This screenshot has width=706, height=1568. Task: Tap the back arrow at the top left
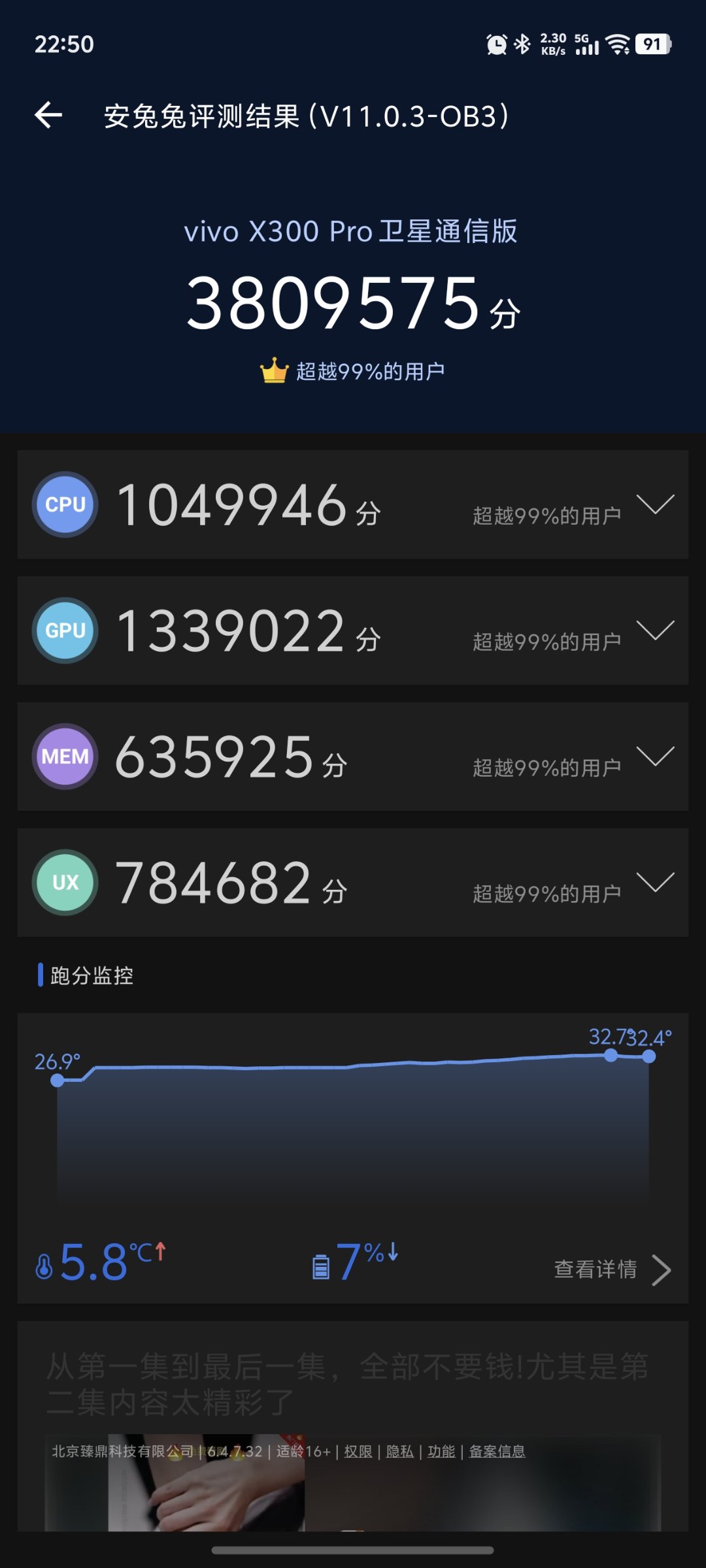pos(49,115)
